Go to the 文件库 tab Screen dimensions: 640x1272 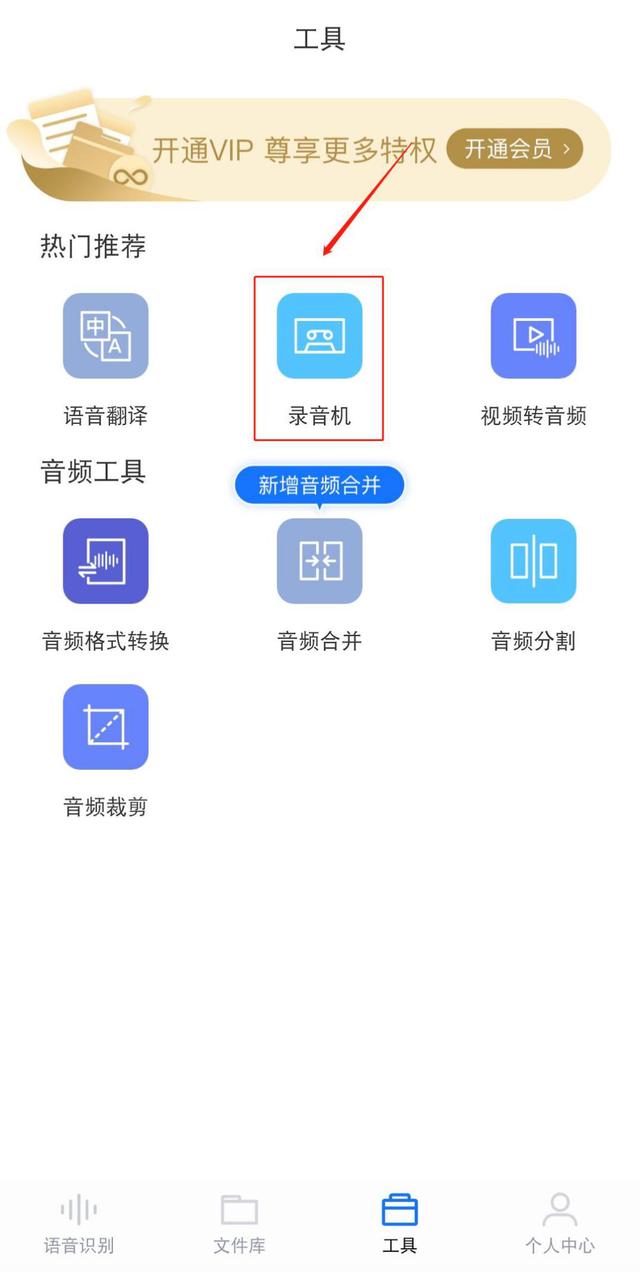[x=239, y=1223]
